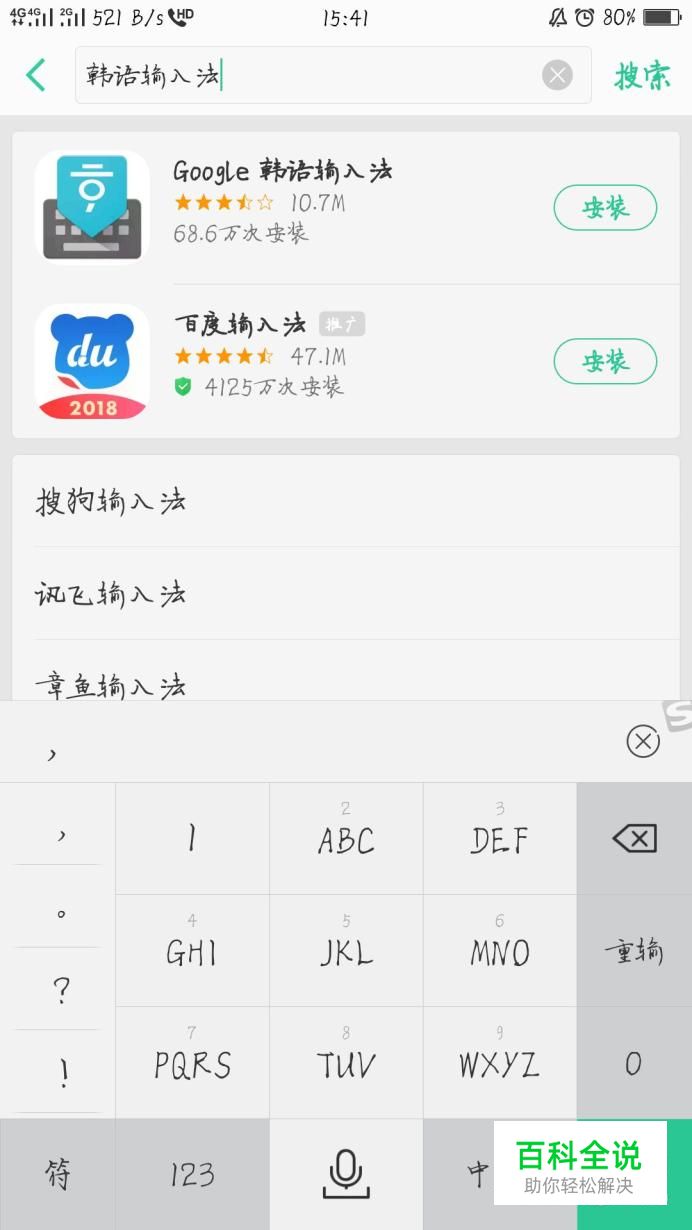Dismiss the keyboard candidate bar

pyautogui.click(x=642, y=741)
